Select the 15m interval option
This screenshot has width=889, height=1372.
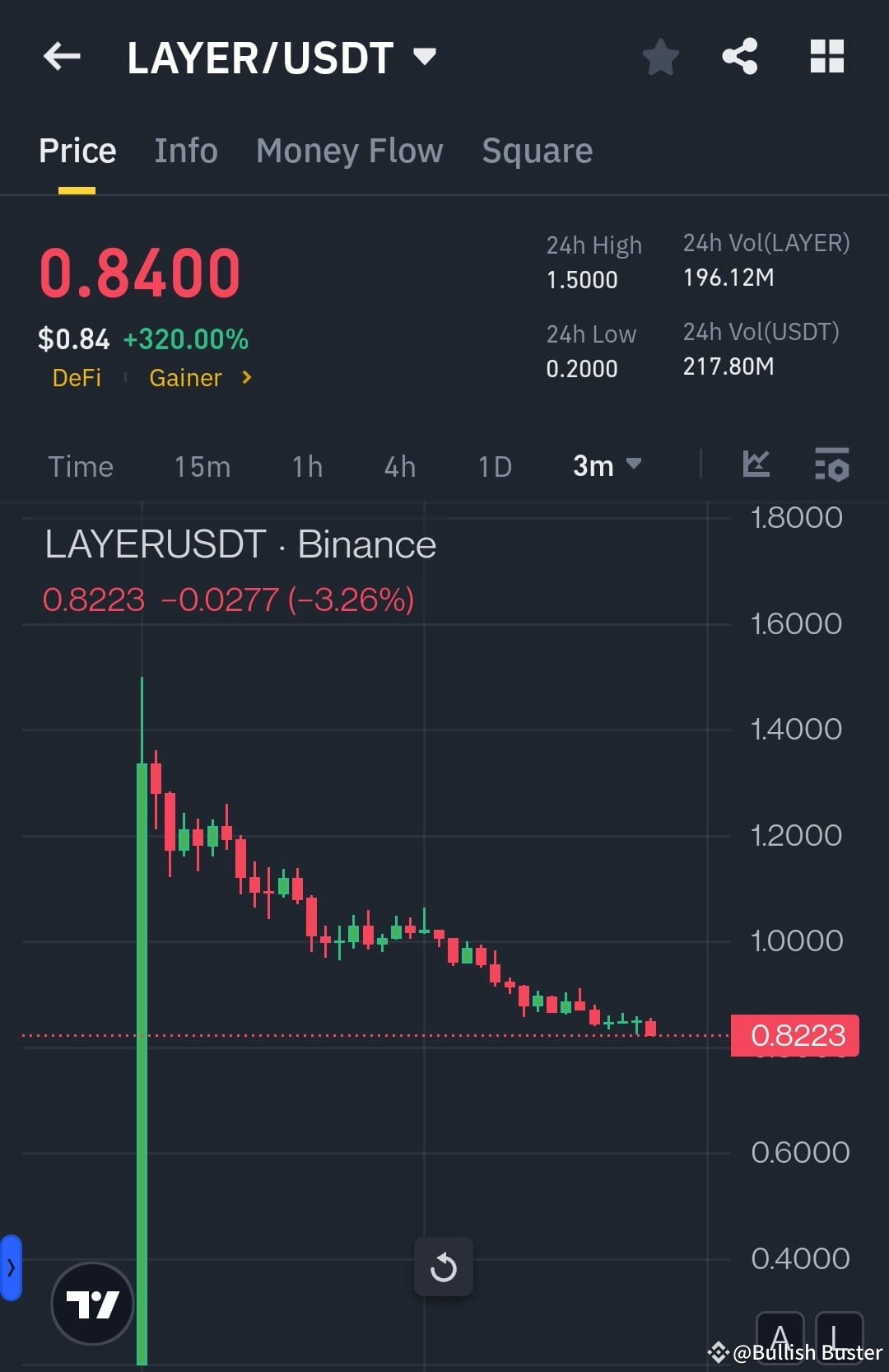pos(202,465)
